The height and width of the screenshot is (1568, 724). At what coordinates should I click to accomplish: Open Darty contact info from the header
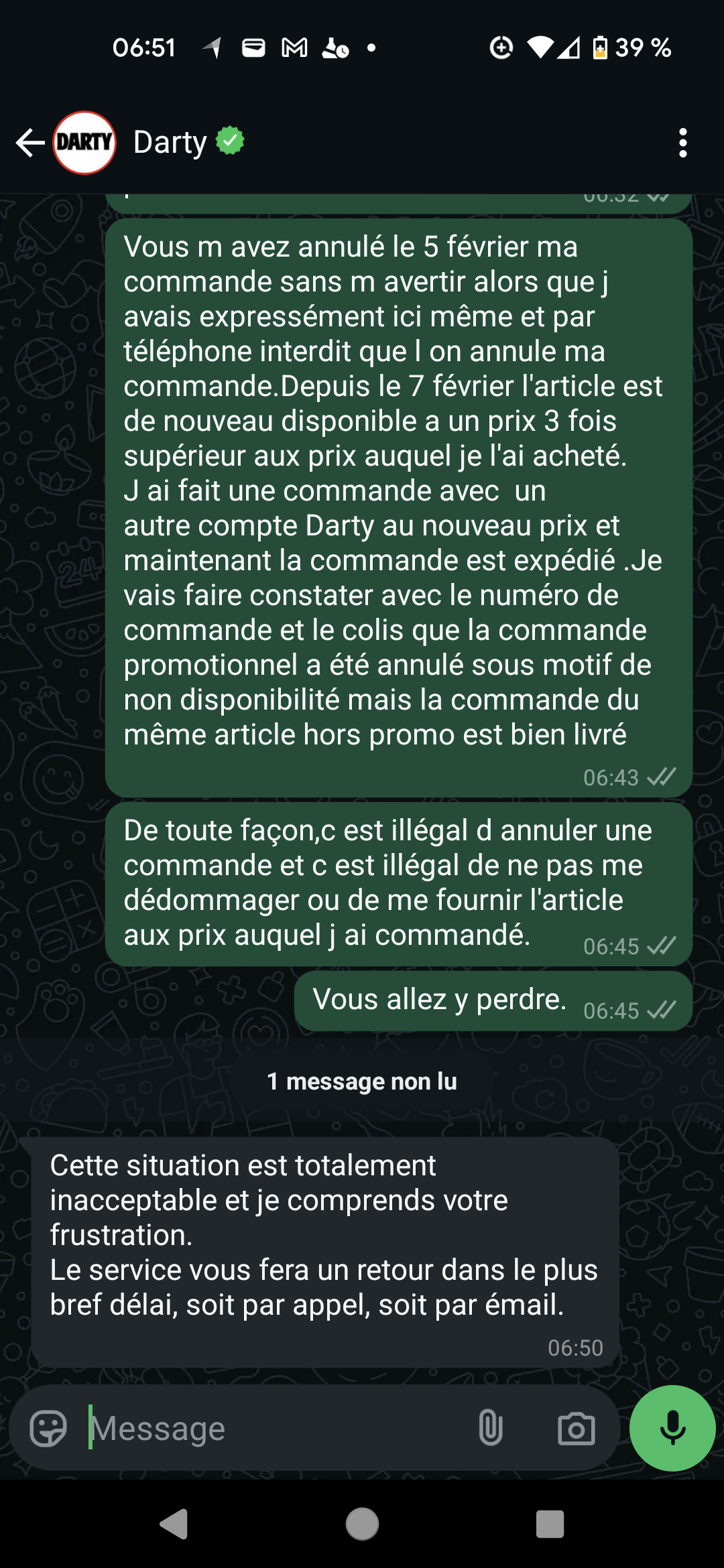170,142
